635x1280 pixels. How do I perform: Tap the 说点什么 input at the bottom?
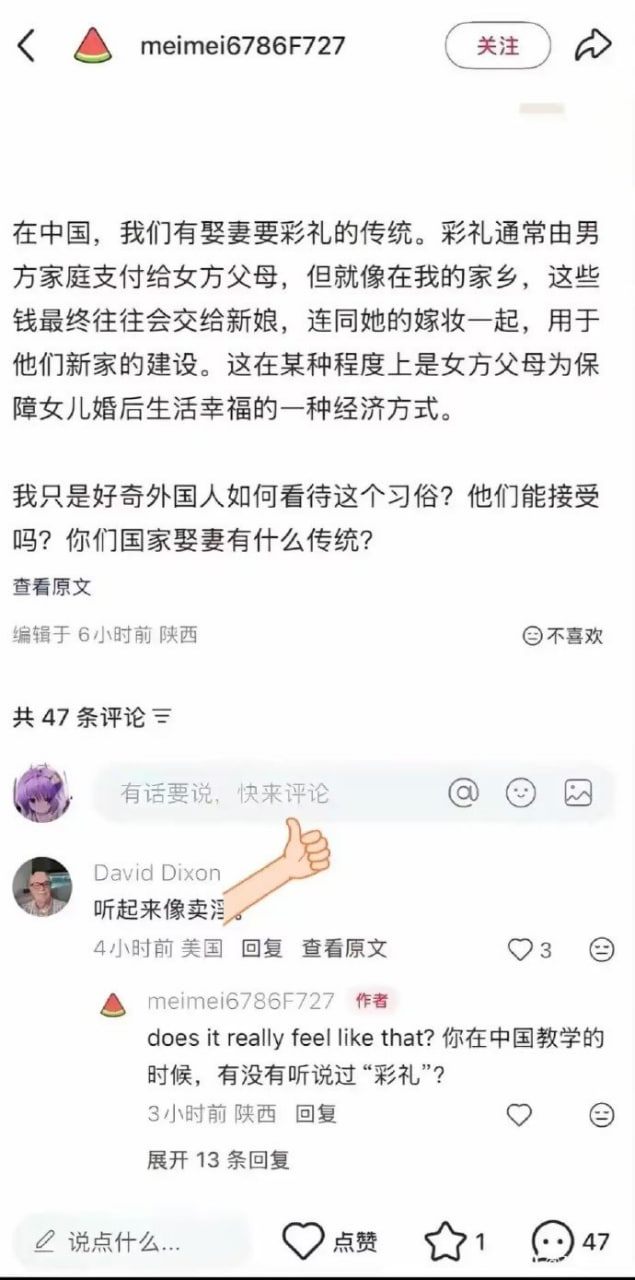[130, 1242]
